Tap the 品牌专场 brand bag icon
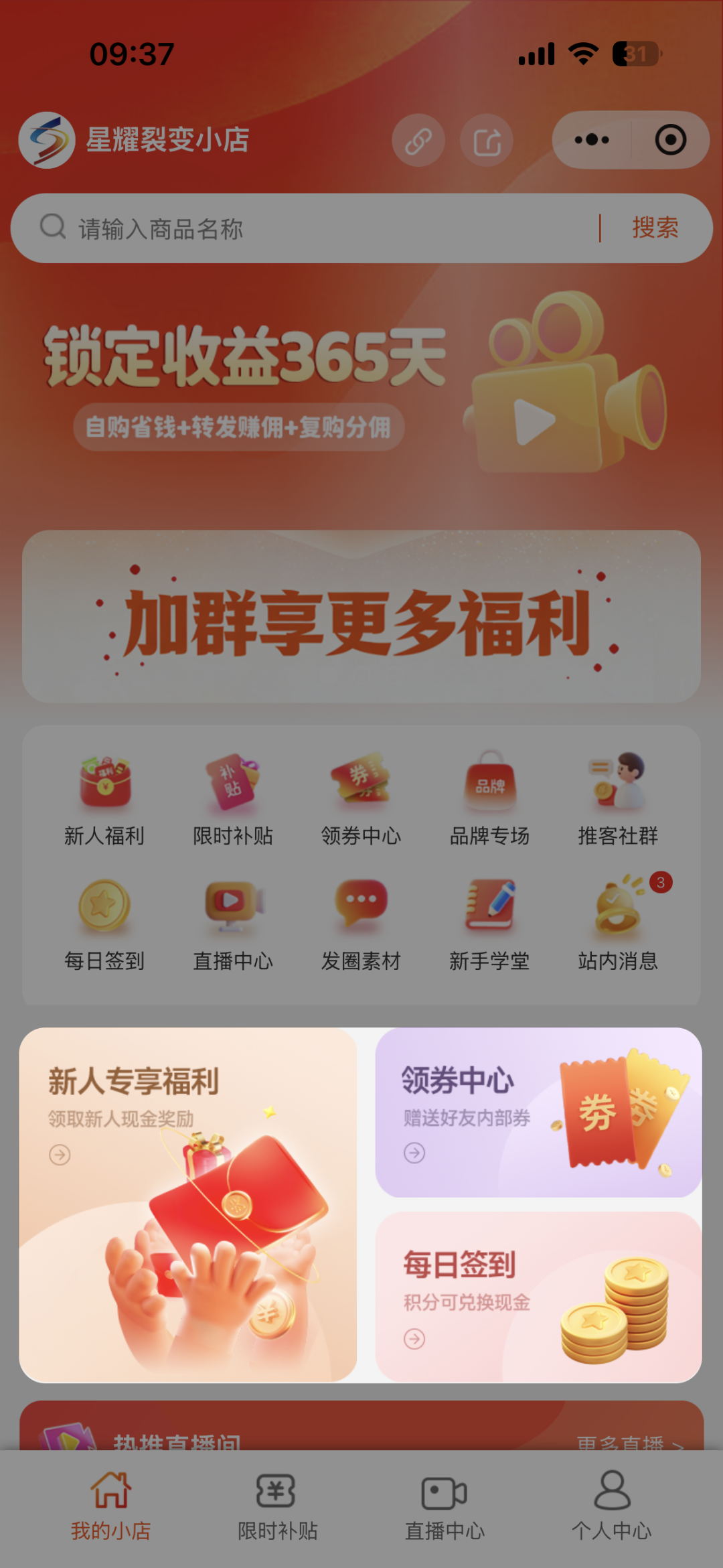Viewport: 723px width, 1568px height. click(489, 794)
